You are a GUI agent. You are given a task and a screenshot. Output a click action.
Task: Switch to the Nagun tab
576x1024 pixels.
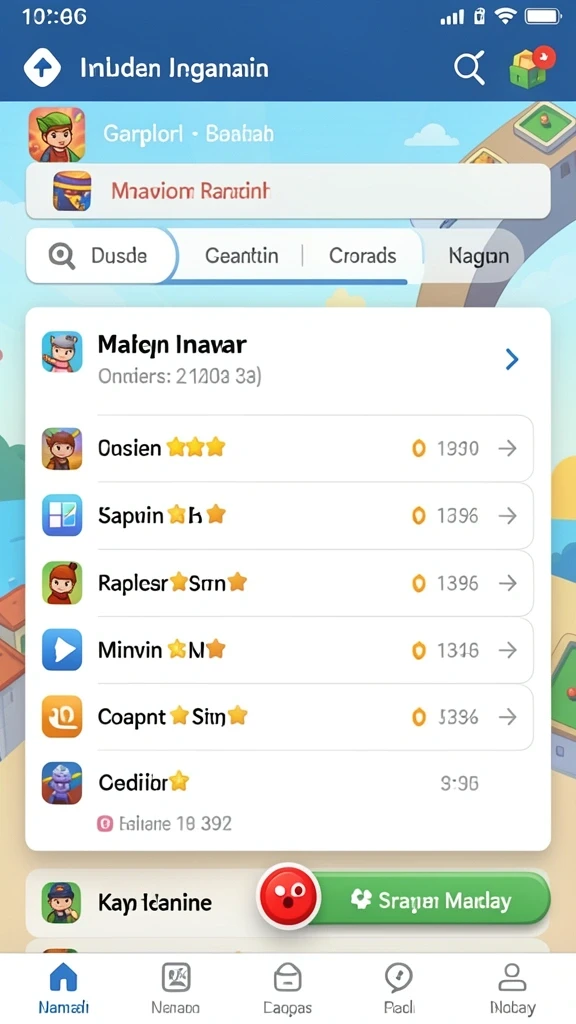(x=478, y=256)
